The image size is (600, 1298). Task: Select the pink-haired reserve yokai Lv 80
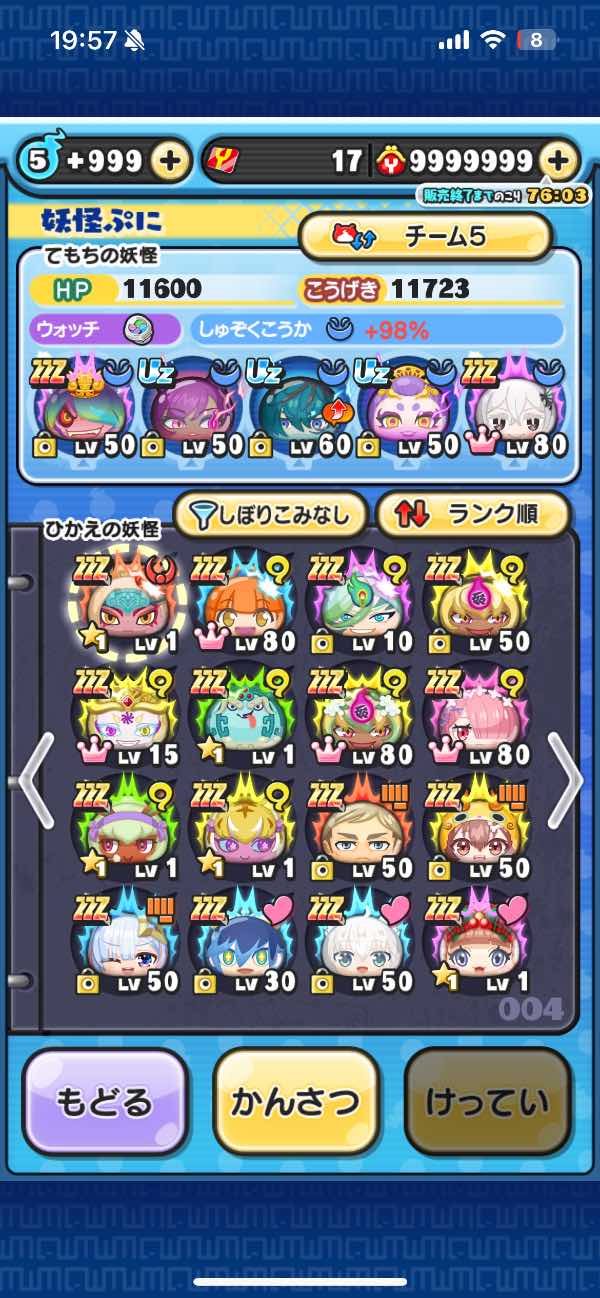[x=478, y=713]
